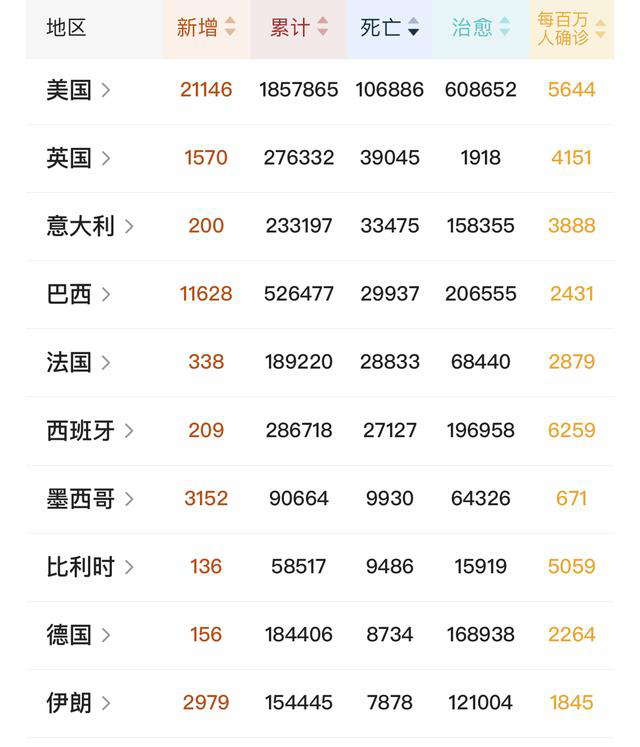This screenshot has width=640, height=747.
Task: Open the 比利时 row
Action: point(90,567)
